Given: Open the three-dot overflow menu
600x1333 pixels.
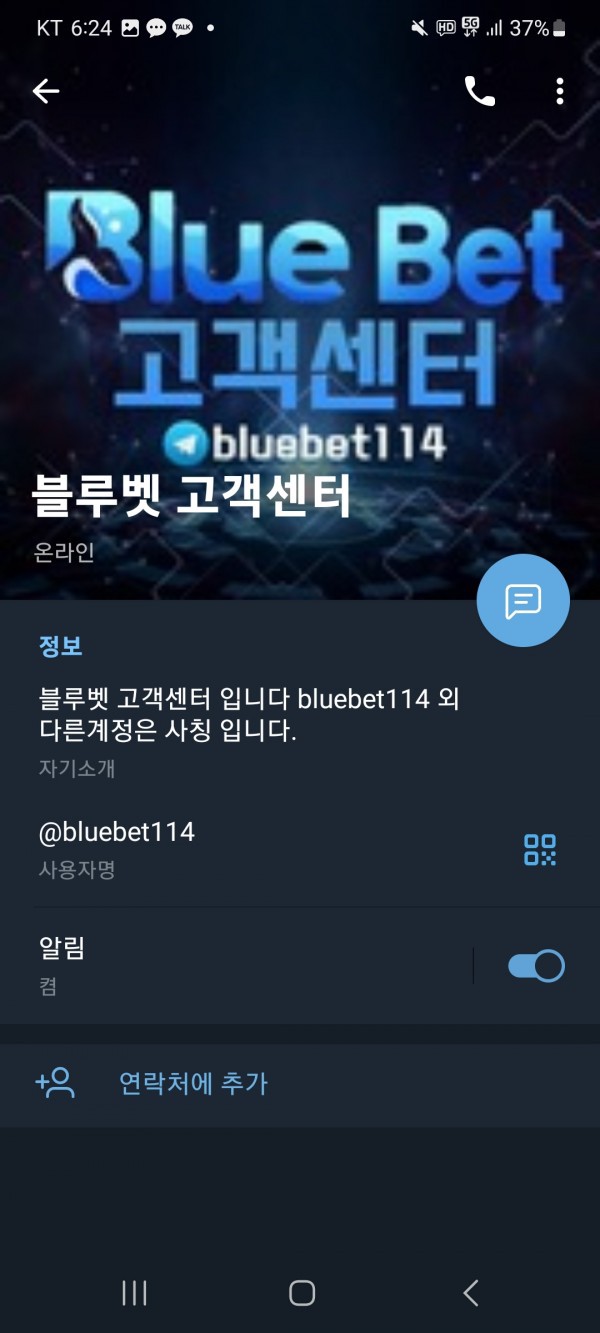Looking at the screenshot, I should [559, 91].
